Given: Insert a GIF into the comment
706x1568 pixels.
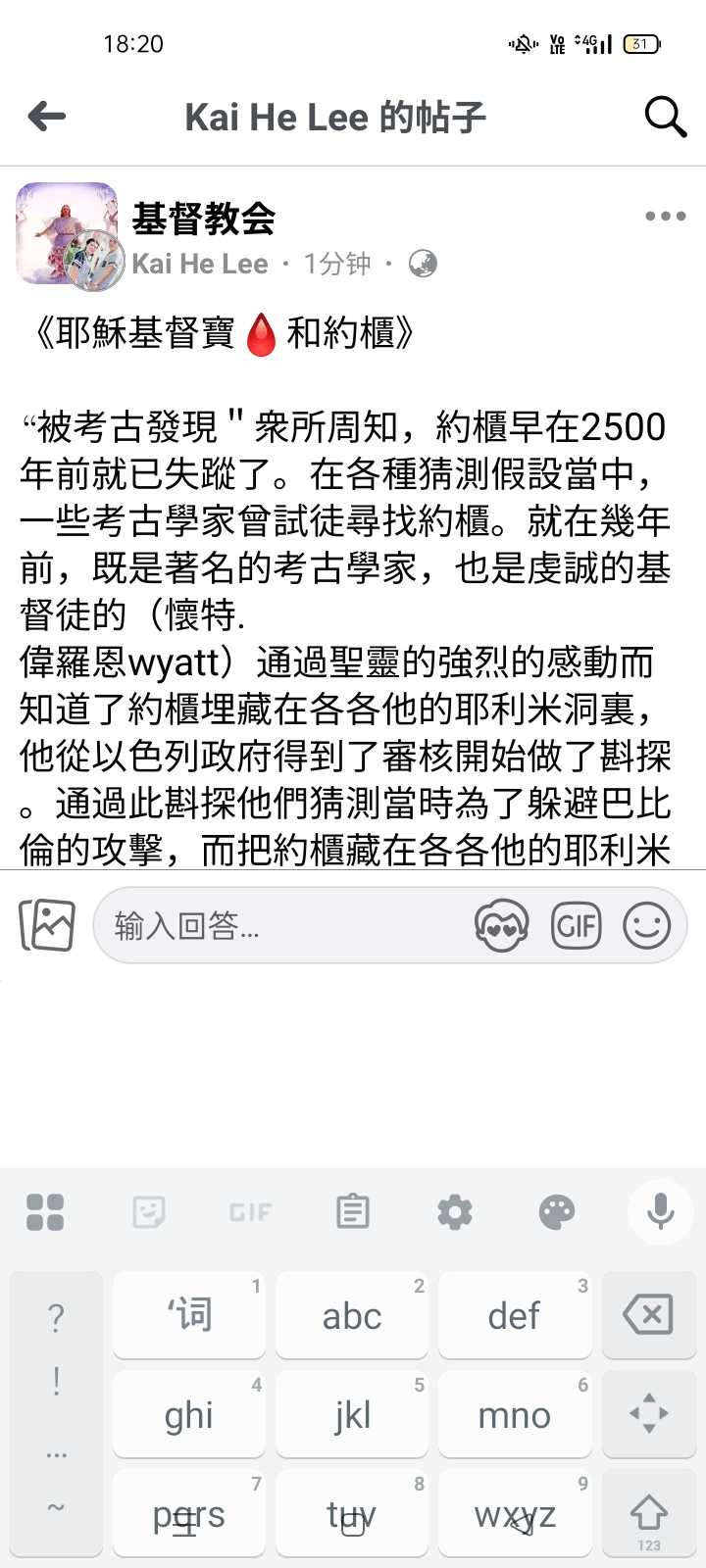Looking at the screenshot, I should [576, 925].
